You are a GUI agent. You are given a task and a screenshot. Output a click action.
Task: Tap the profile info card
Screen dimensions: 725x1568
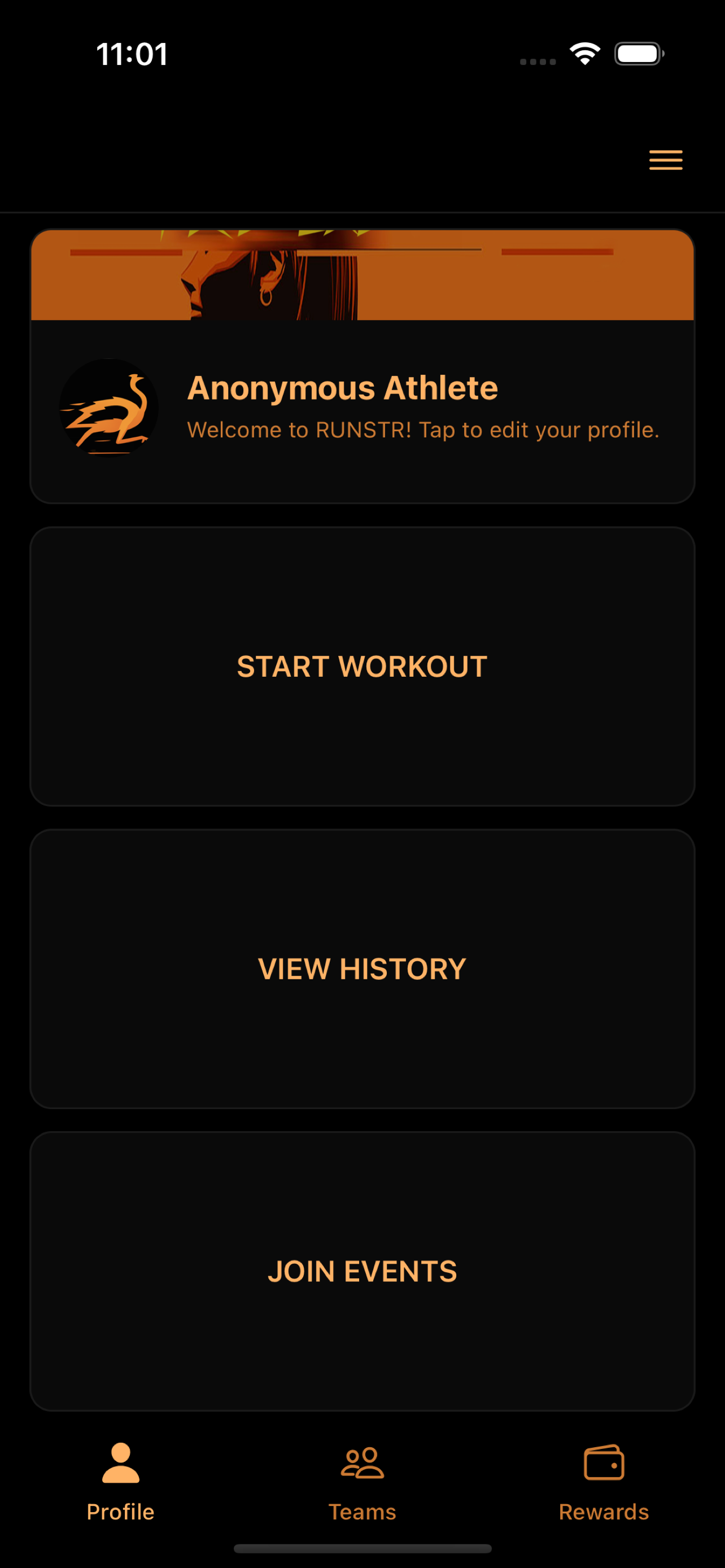click(362, 408)
